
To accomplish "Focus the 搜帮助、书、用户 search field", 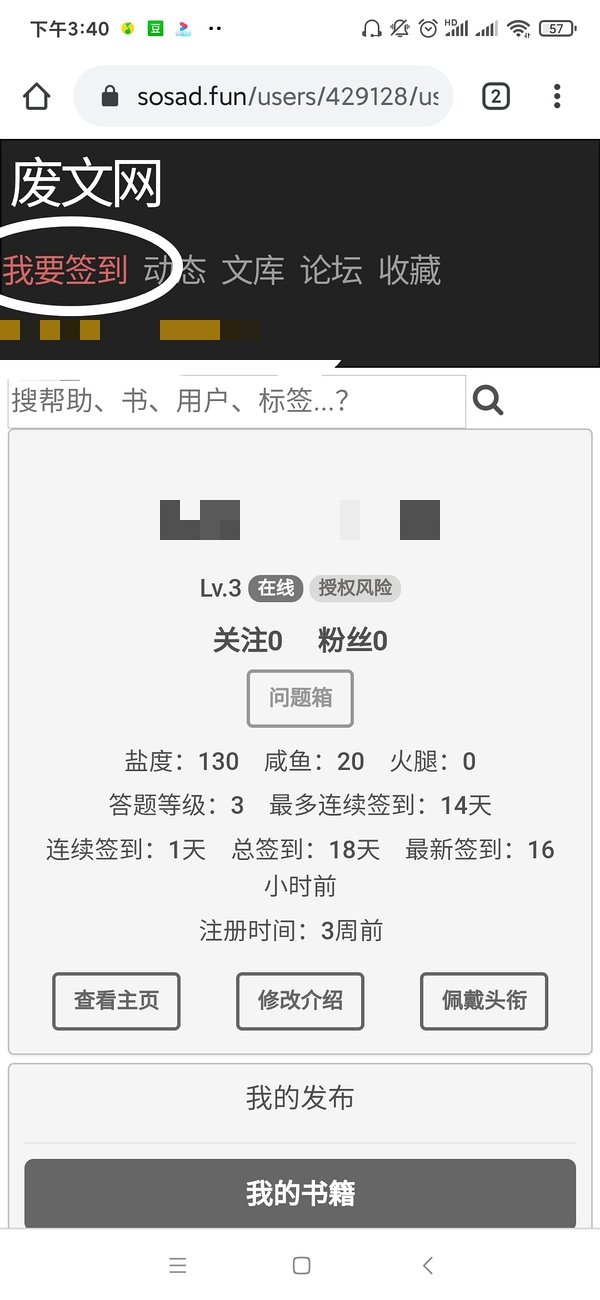I will click(236, 401).
